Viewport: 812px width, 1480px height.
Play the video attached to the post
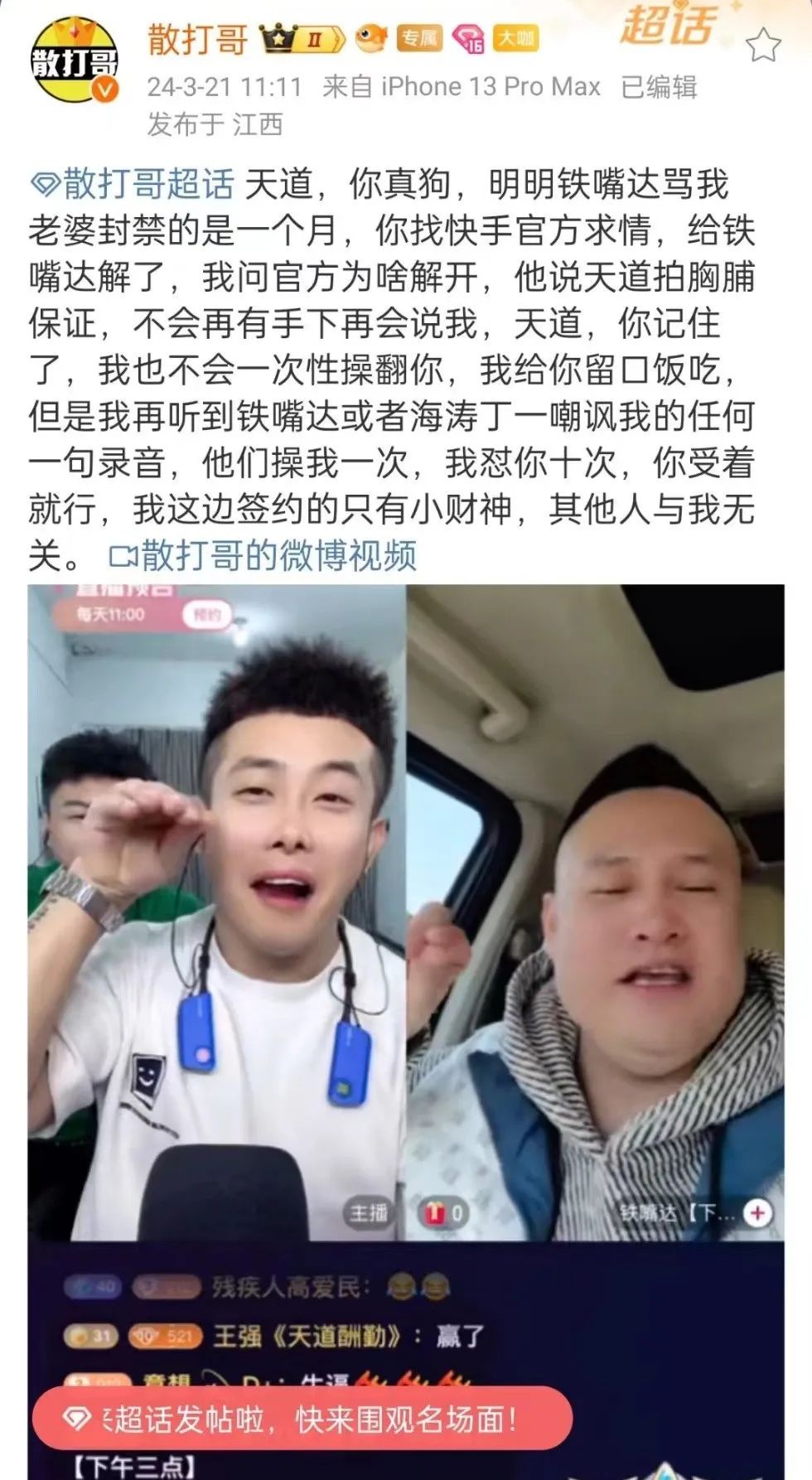(406, 912)
